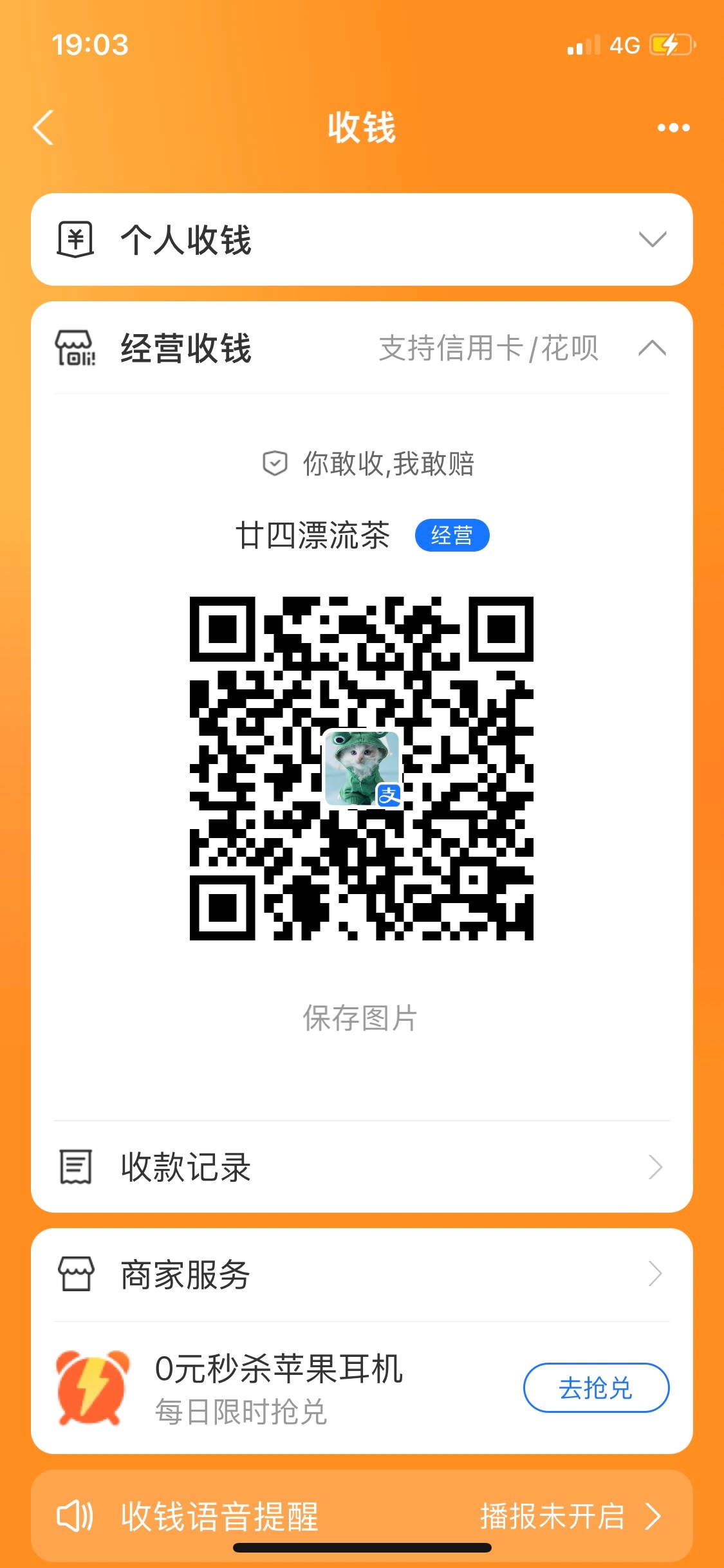This screenshot has width=724, height=1568.
Task: Go back using the top-left arrow
Action: (44, 127)
